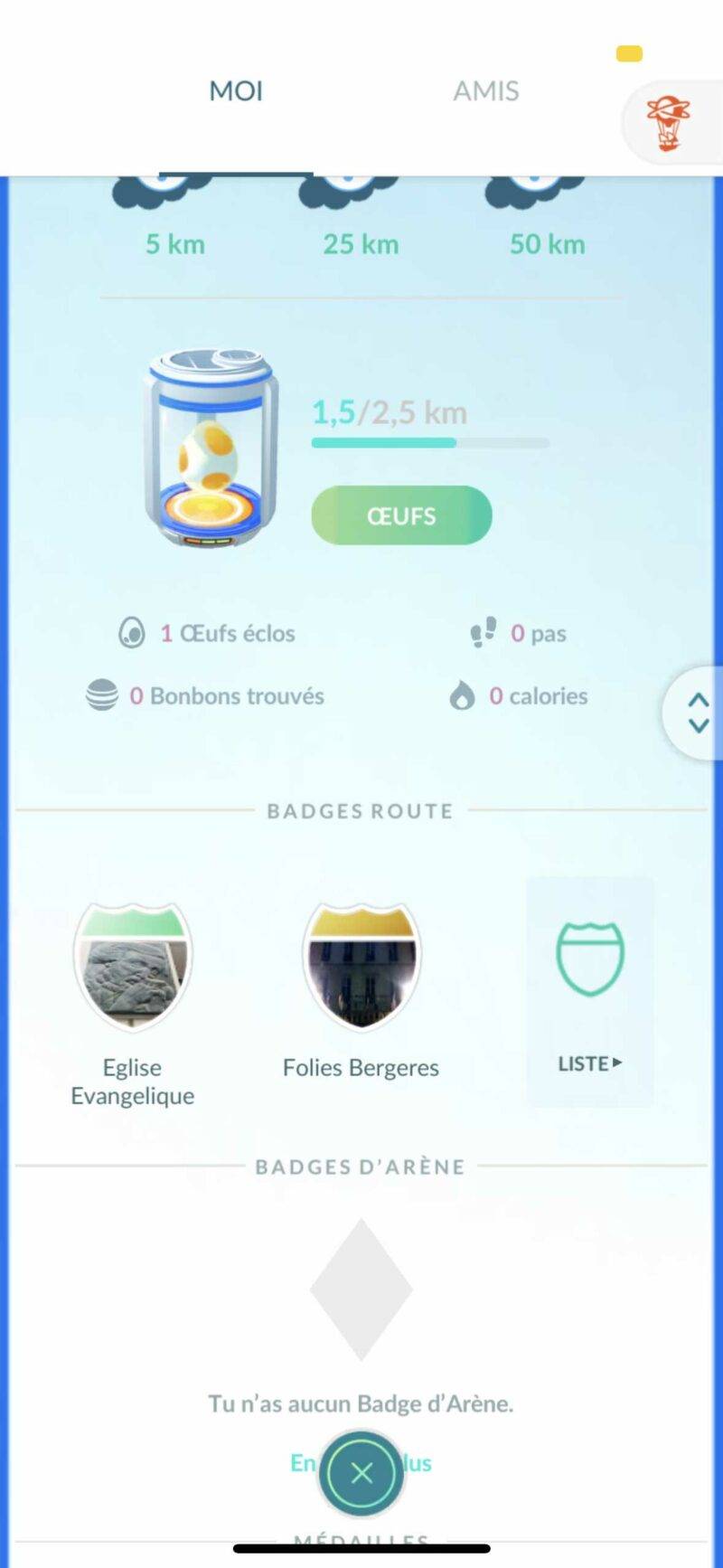The width and height of the screenshot is (723, 1568).
Task: Open the Eglise Evangelique route badge
Action: [133, 968]
